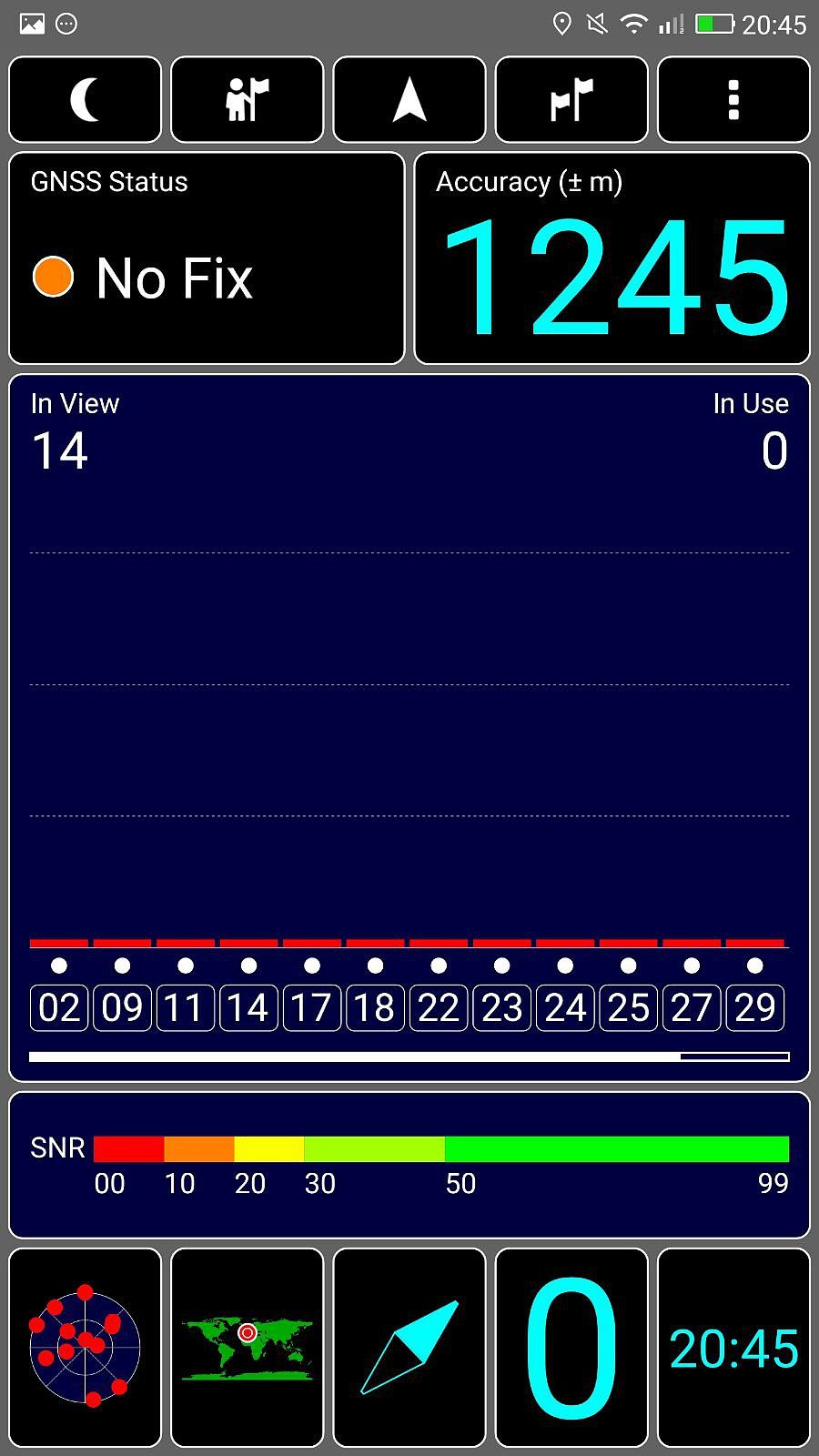Open the compass tile
Viewport: 819px width, 1456px height.
tap(409, 1348)
